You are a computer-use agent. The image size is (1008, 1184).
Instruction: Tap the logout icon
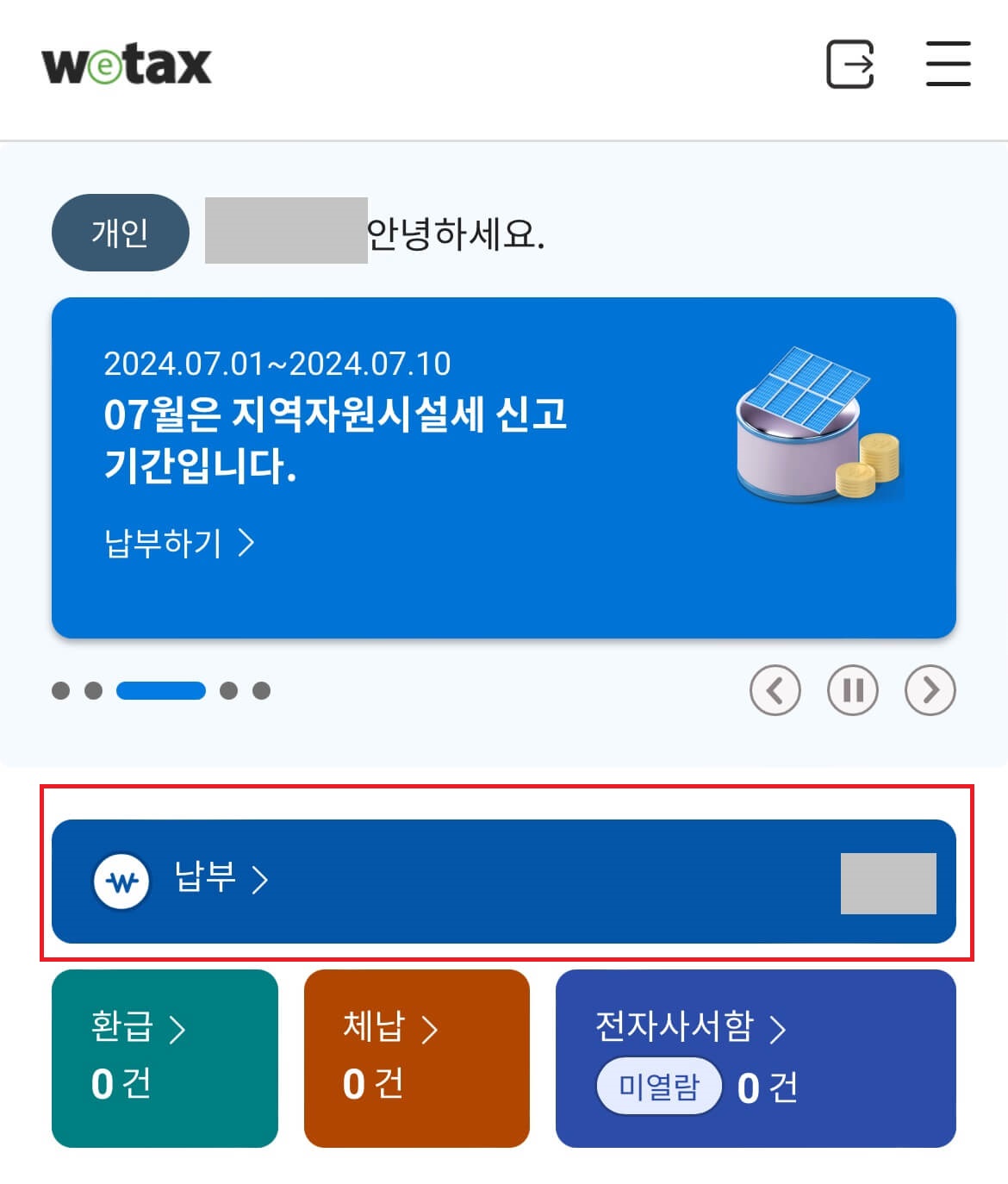851,64
